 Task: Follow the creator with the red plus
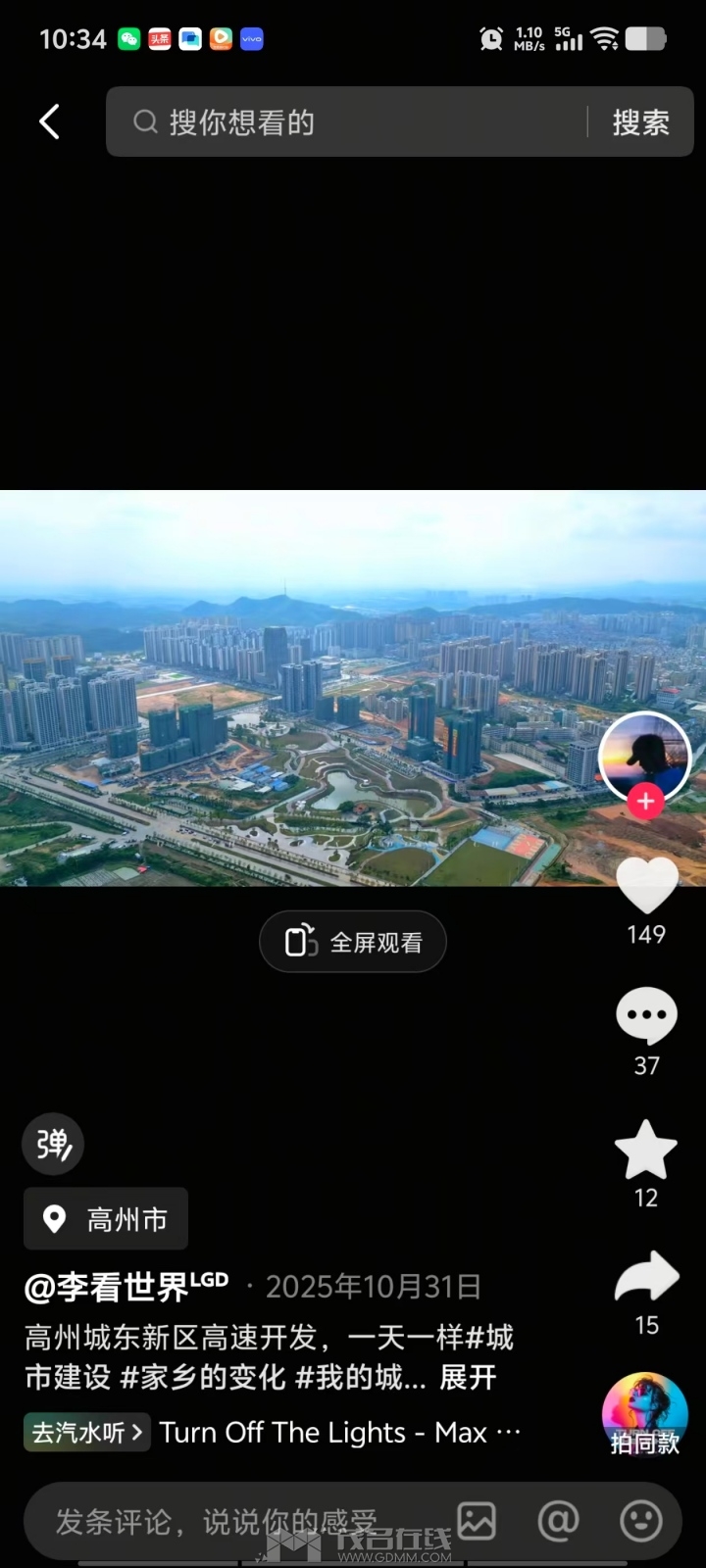645,801
